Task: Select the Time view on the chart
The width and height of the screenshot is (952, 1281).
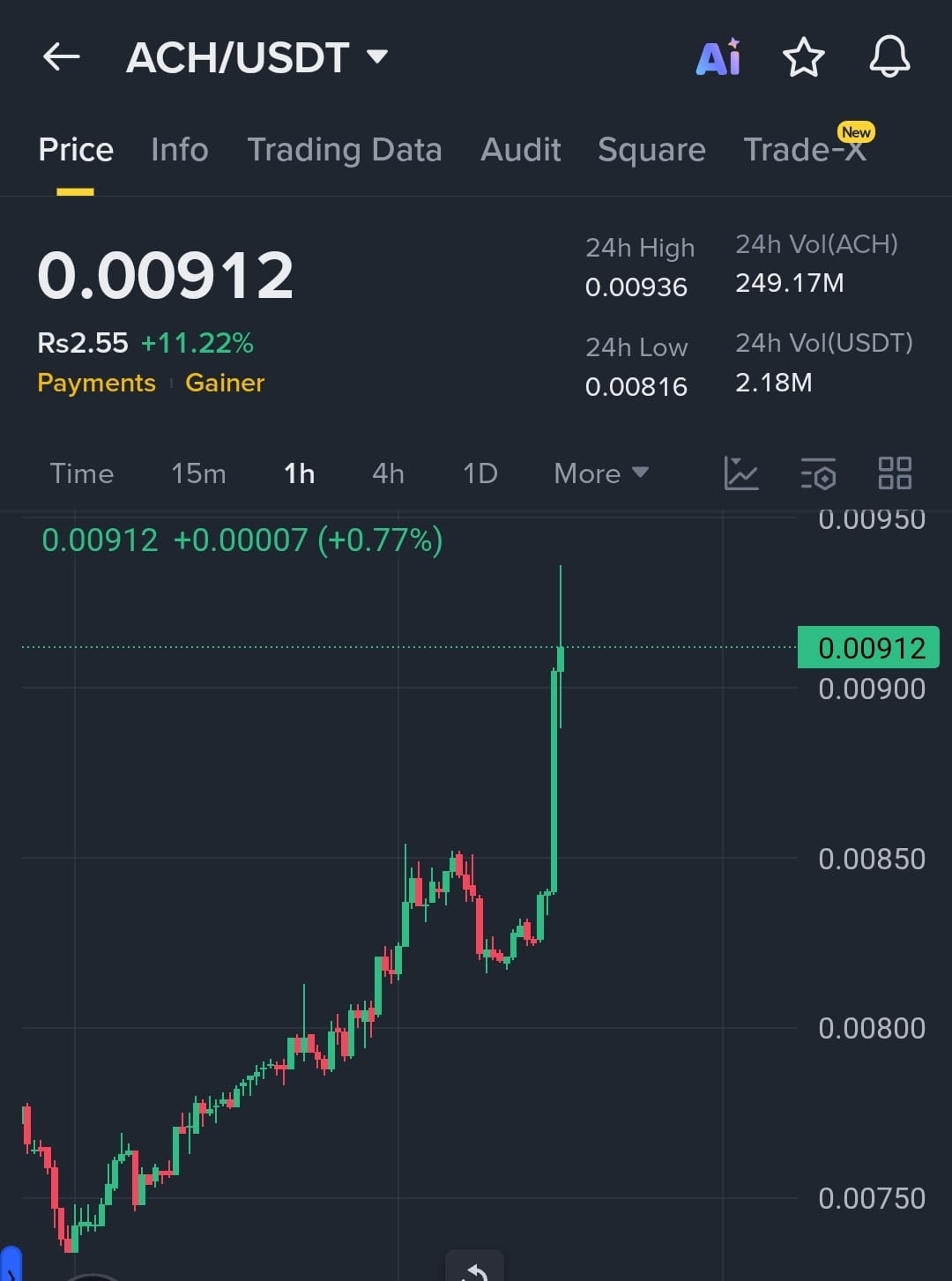Action: click(82, 473)
